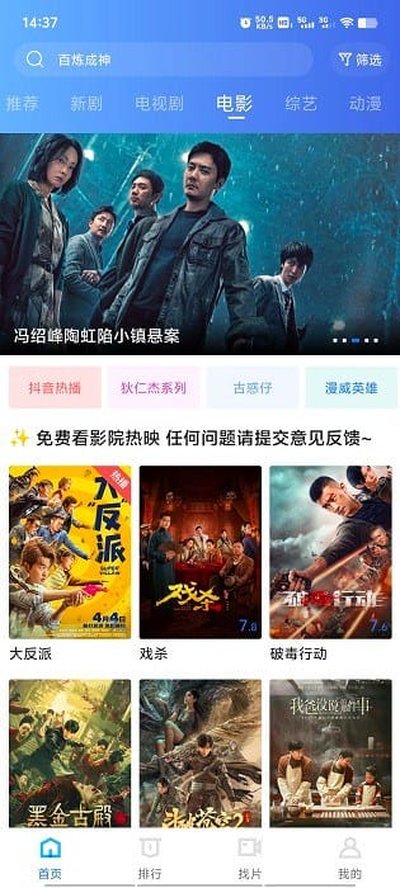Select the 电视剧 tab
Image resolution: width=400 pixels, height=888 pixels.
pyautogui.click(x=159, y=104)
